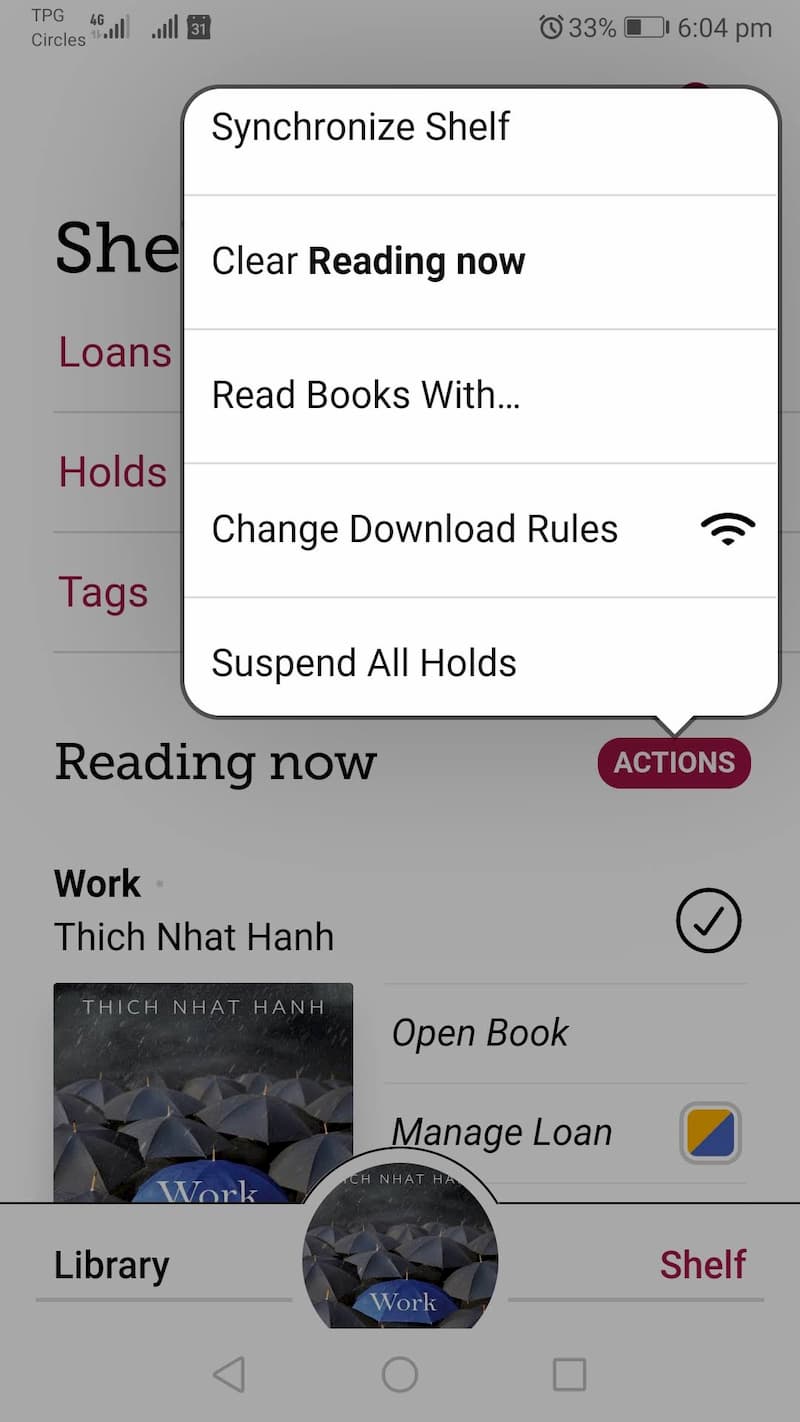
Task: Go to the system home screen
Action: coord(400,1375)
